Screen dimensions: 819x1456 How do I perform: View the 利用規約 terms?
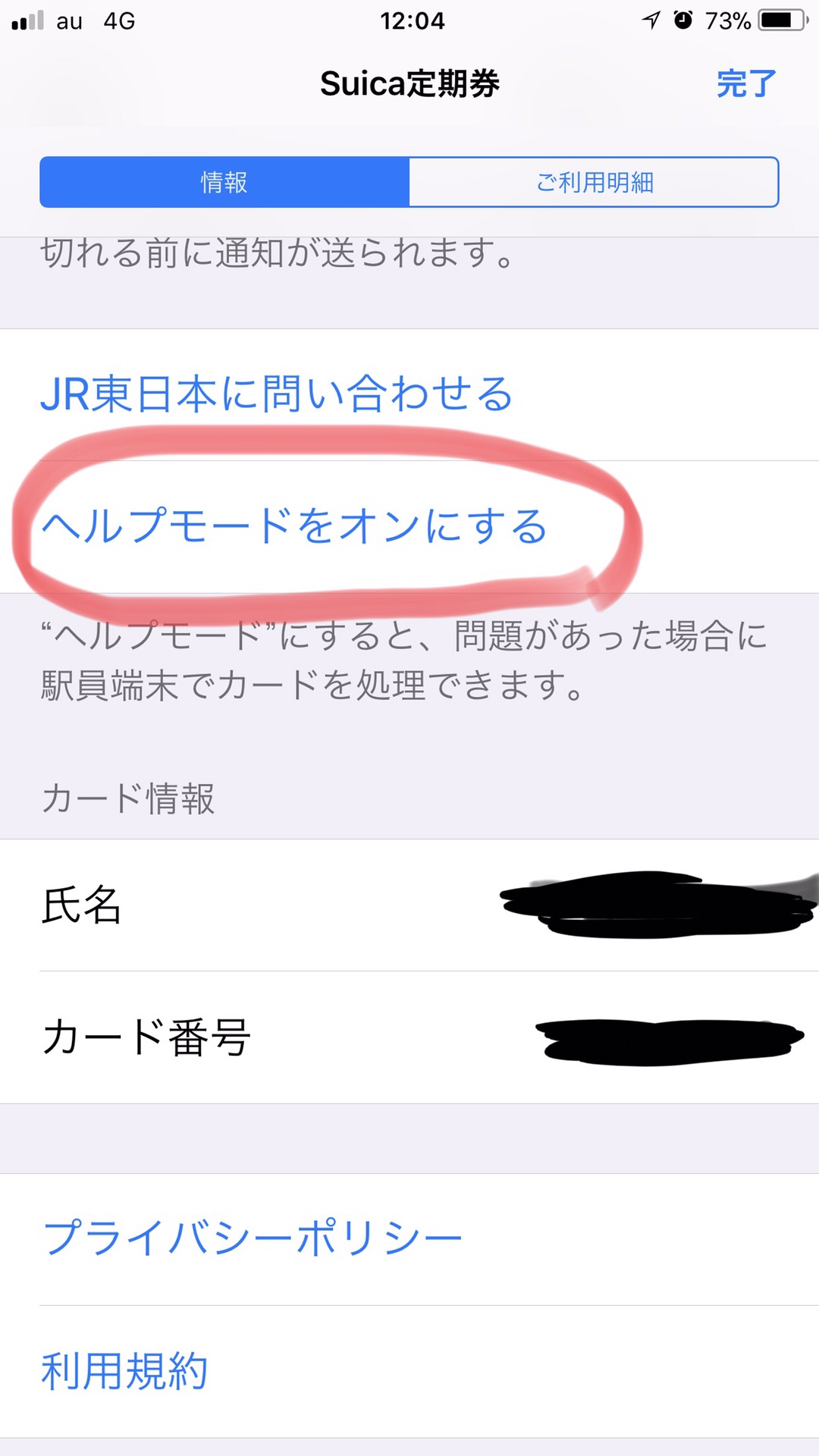click(x=409, y=1371)
